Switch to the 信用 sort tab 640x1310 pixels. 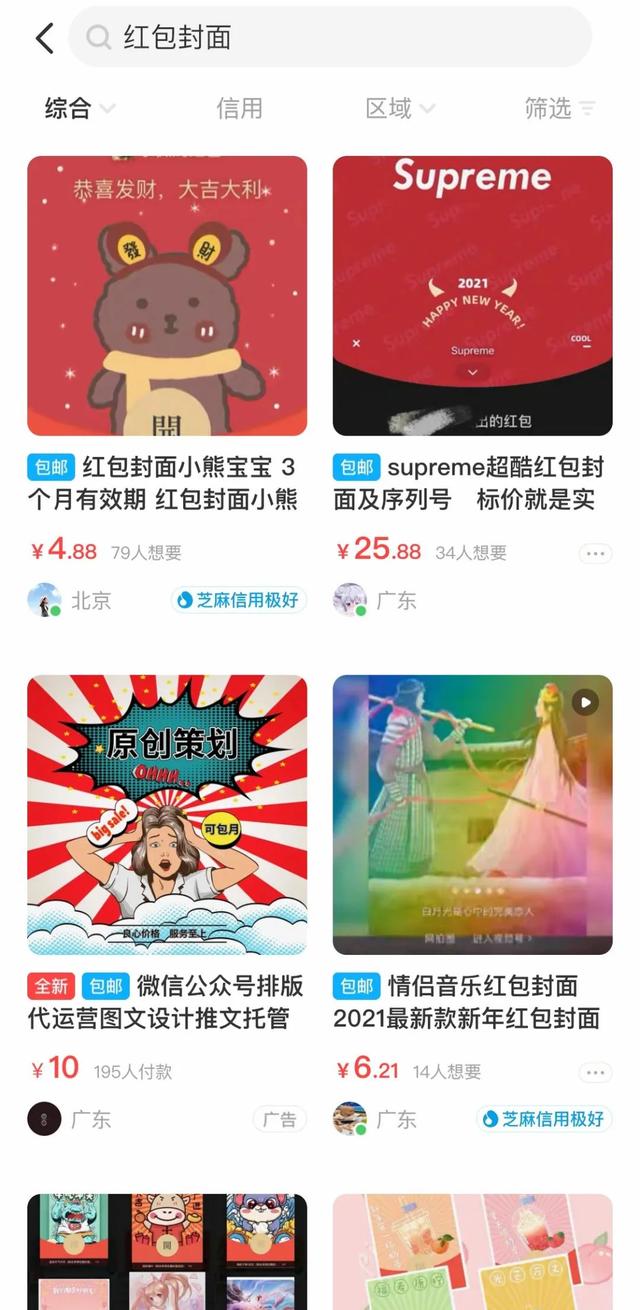click(x=239, y=108)
